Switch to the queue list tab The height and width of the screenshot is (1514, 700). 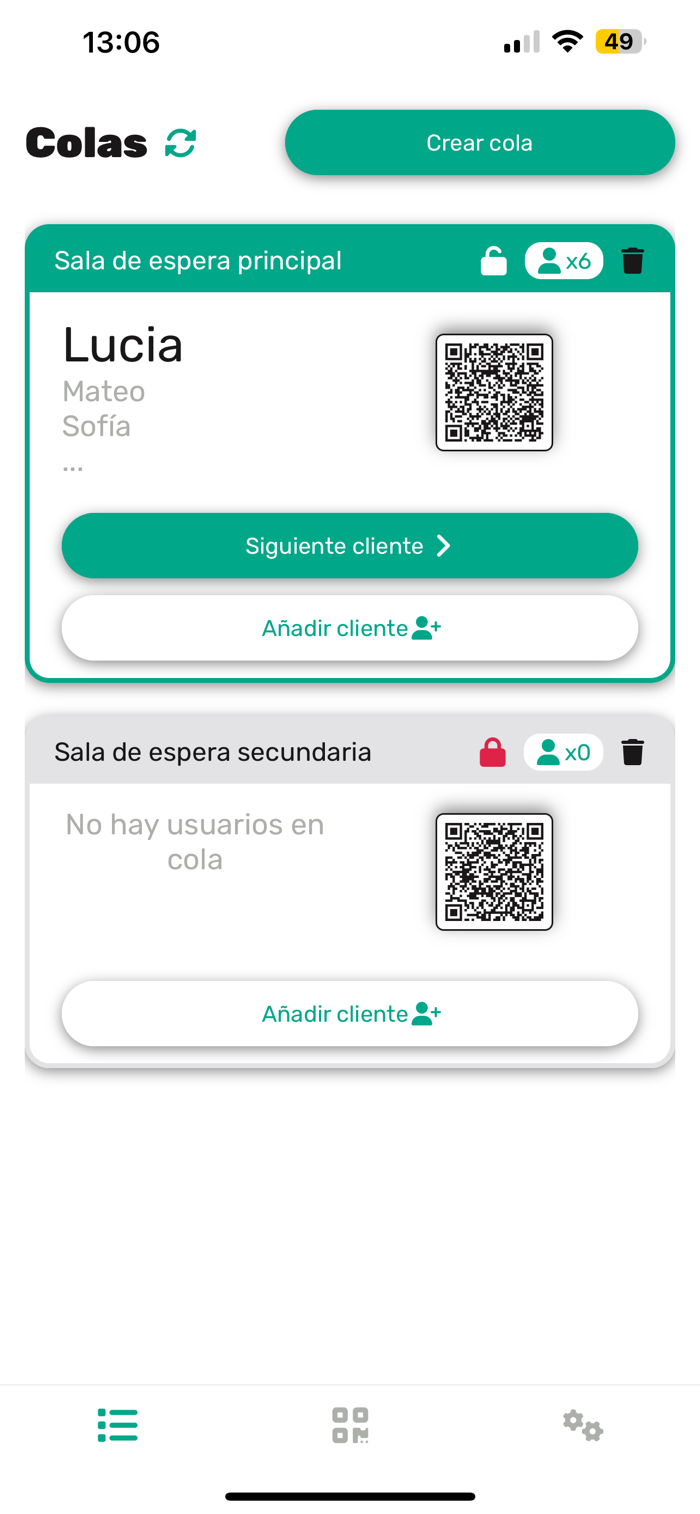point(118,1425)
